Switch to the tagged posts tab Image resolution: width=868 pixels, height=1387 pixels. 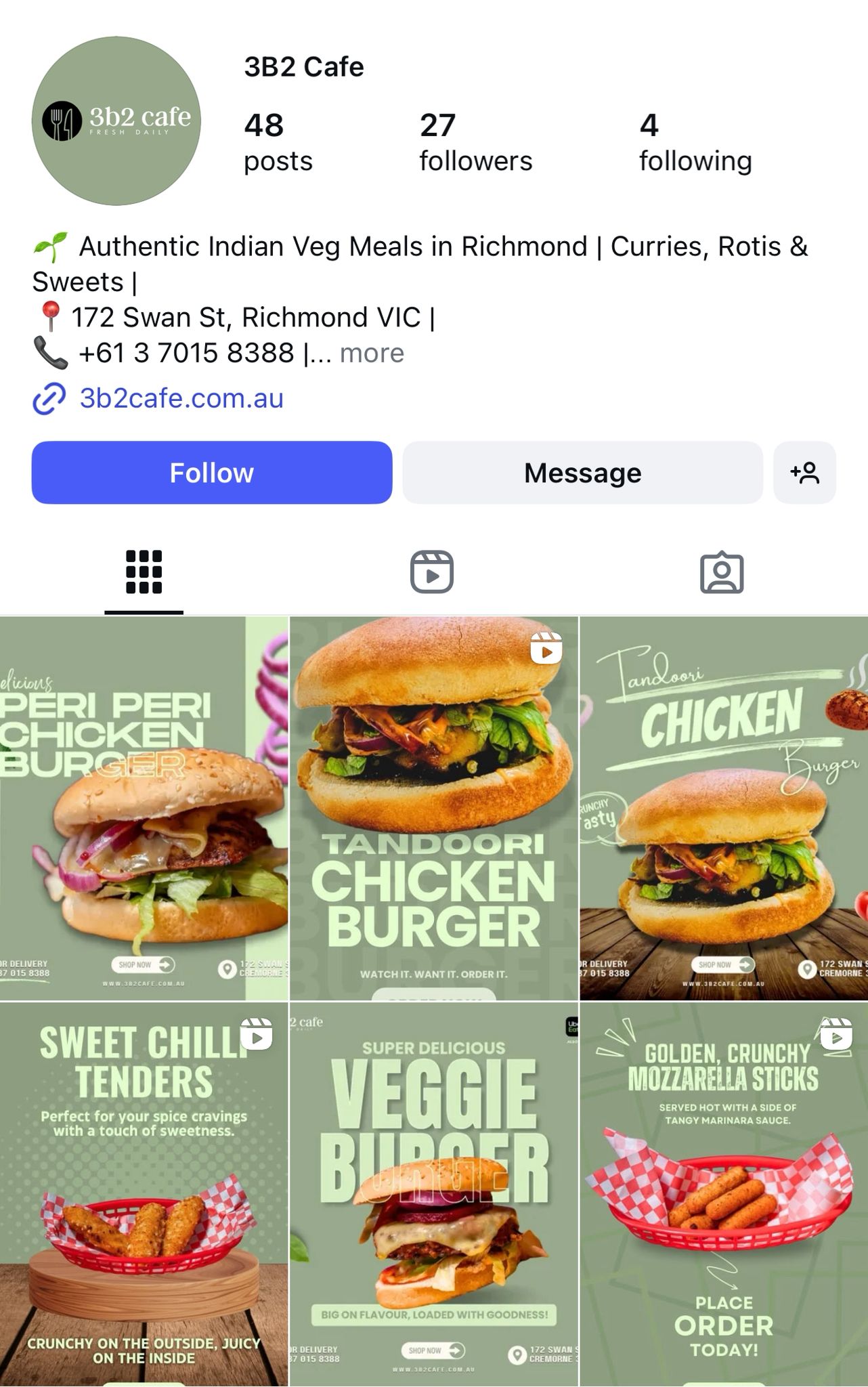722,572
